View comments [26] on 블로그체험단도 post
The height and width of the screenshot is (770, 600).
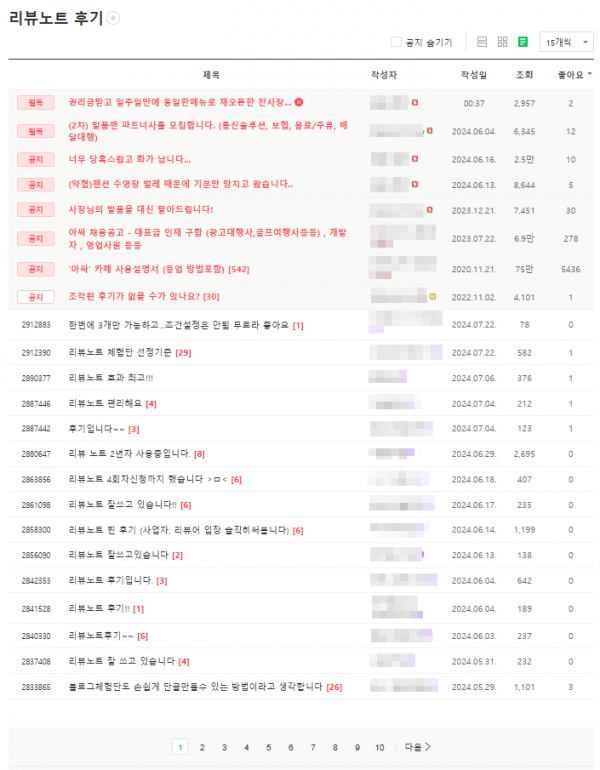tap(334, 687)
